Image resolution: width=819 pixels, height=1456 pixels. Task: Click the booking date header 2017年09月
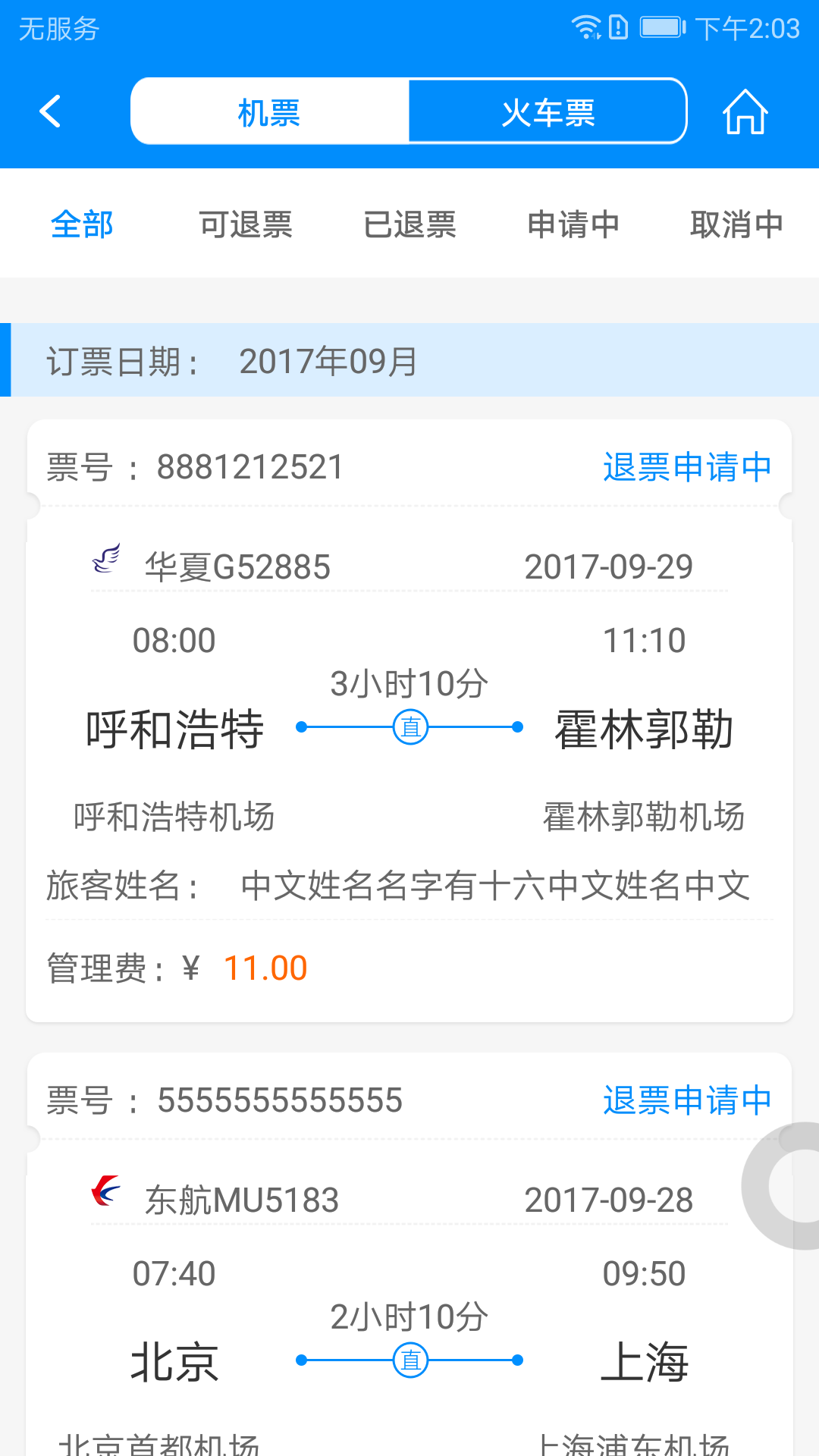(328, 362)
